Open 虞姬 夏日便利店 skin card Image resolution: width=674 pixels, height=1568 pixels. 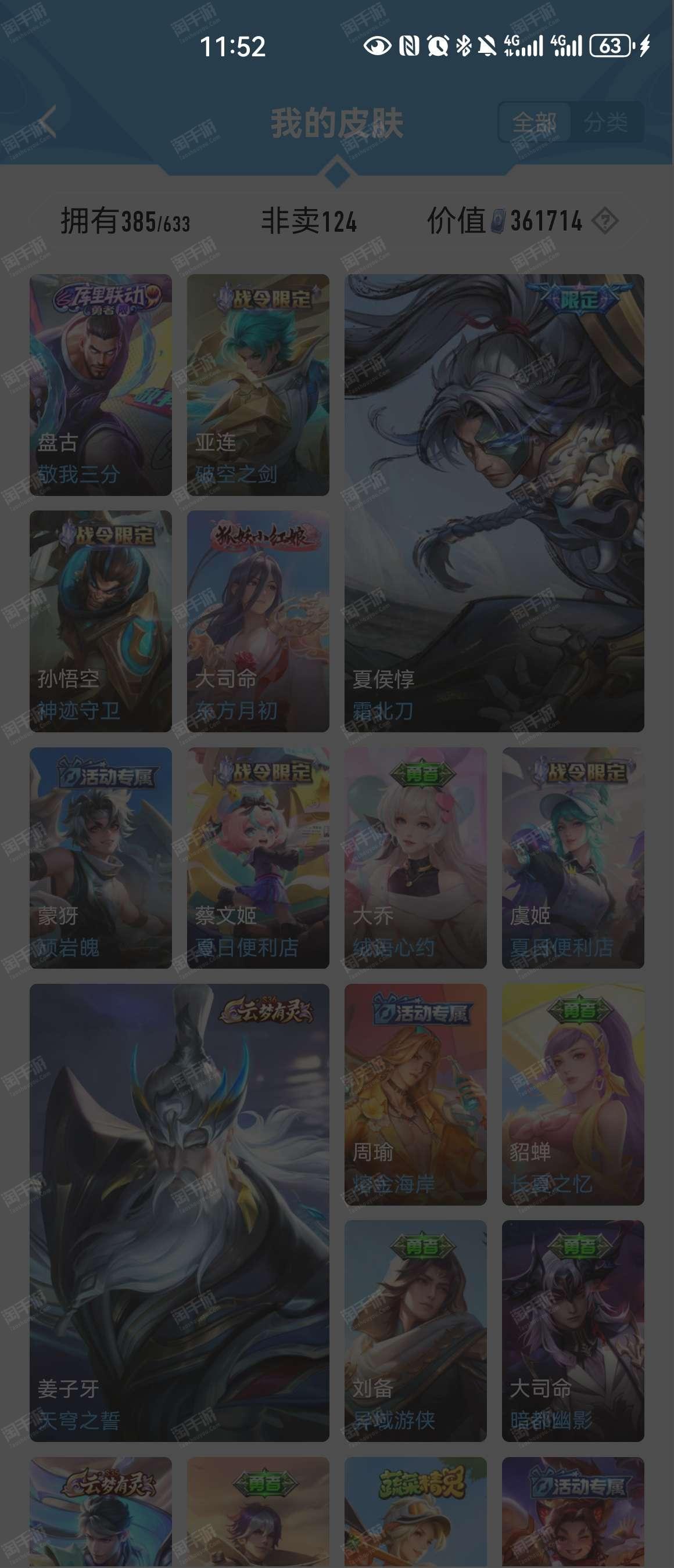tap(573, 858)
